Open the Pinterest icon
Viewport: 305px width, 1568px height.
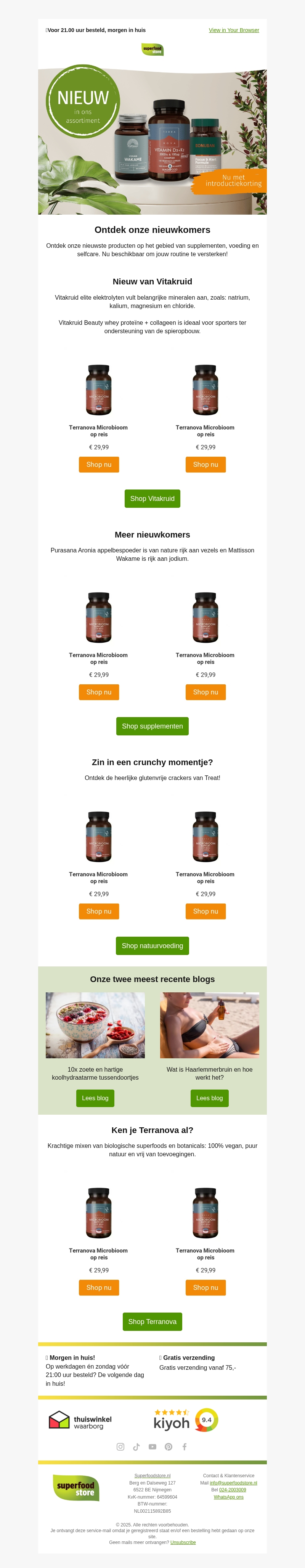point(169,1447)
